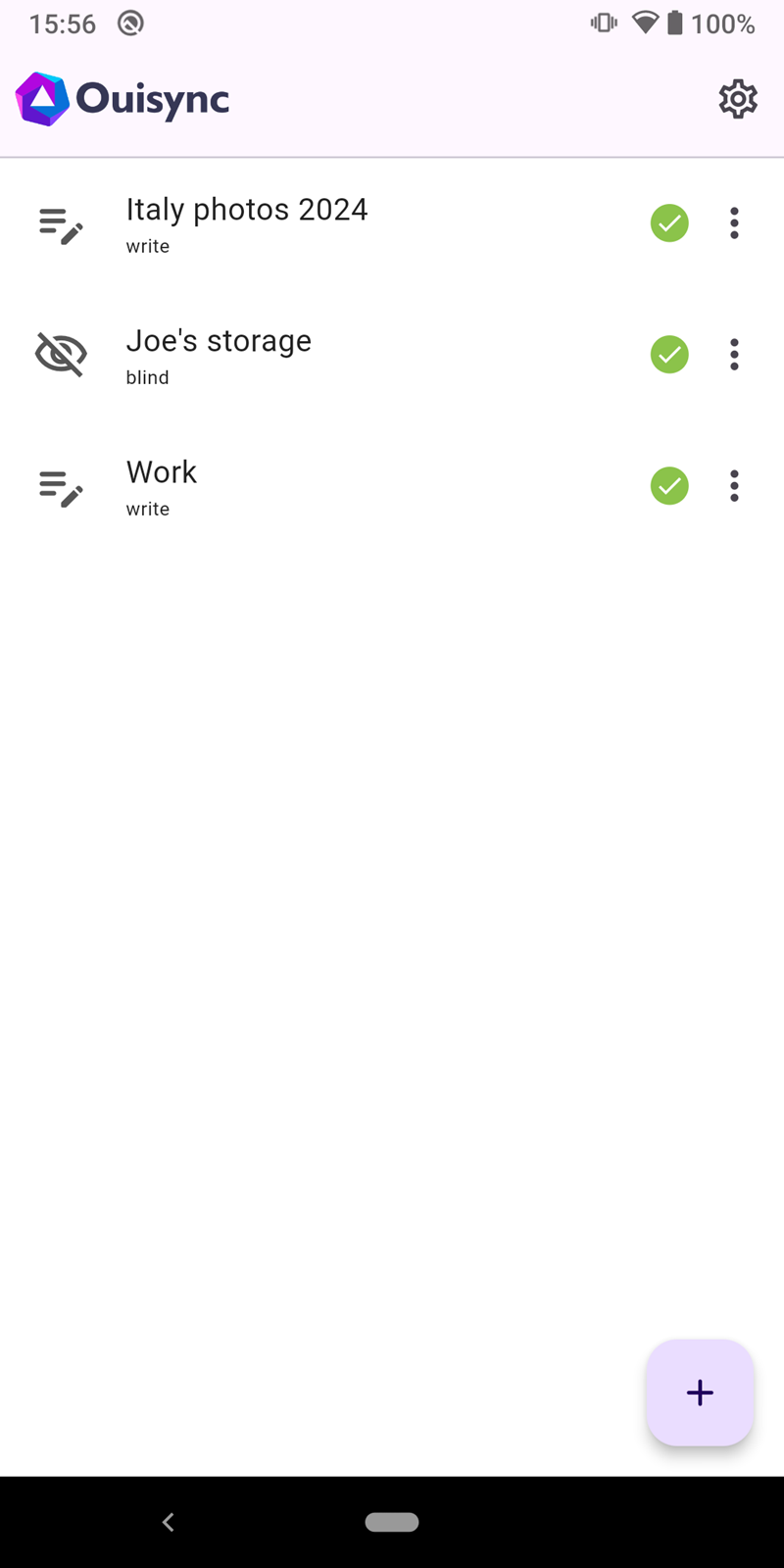
Task: Tap sync status check for Work
Action: tap(669, 486)
